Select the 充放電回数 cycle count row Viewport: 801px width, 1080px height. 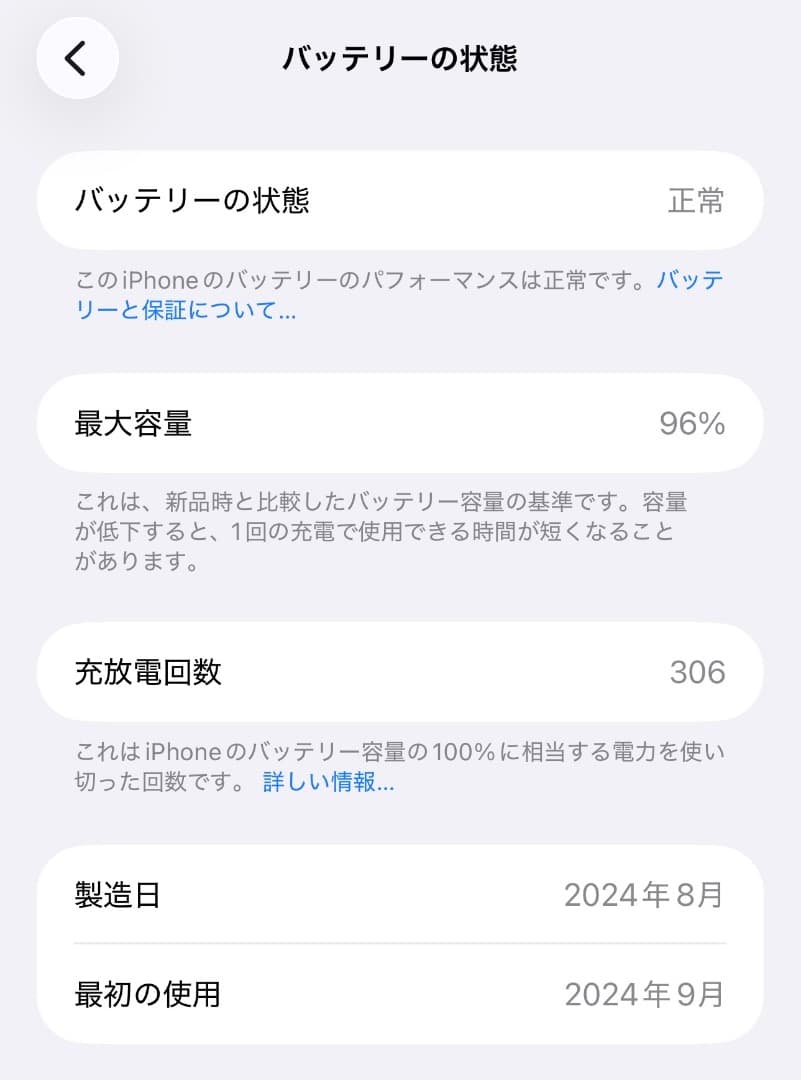tap(400, 672)
